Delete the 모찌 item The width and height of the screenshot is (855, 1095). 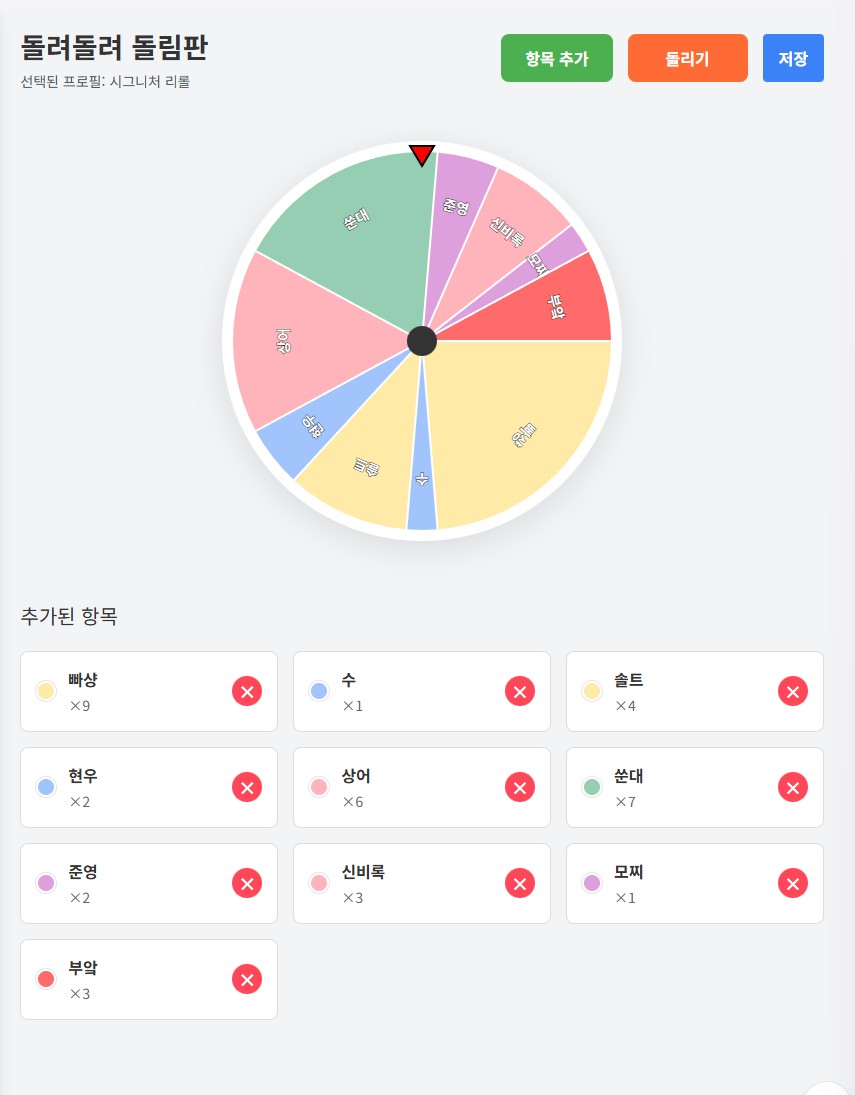tap(793, 883)
